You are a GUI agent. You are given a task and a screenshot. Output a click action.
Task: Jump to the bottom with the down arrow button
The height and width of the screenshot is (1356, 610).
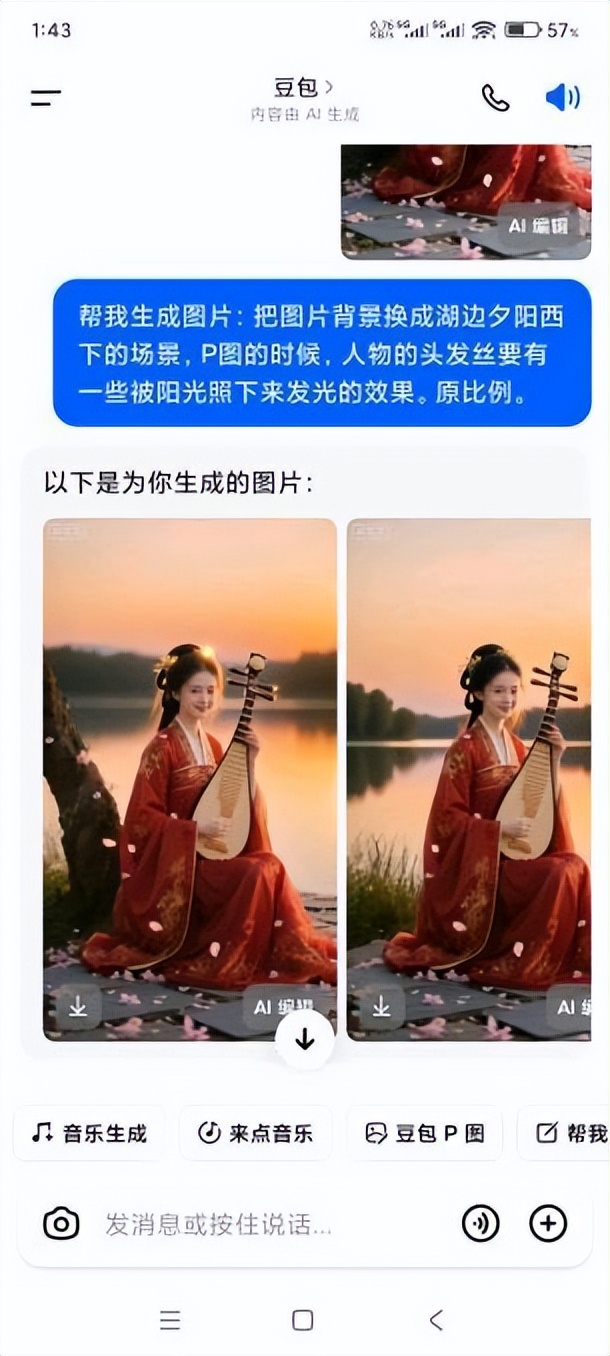click(x=305, y=1039)
